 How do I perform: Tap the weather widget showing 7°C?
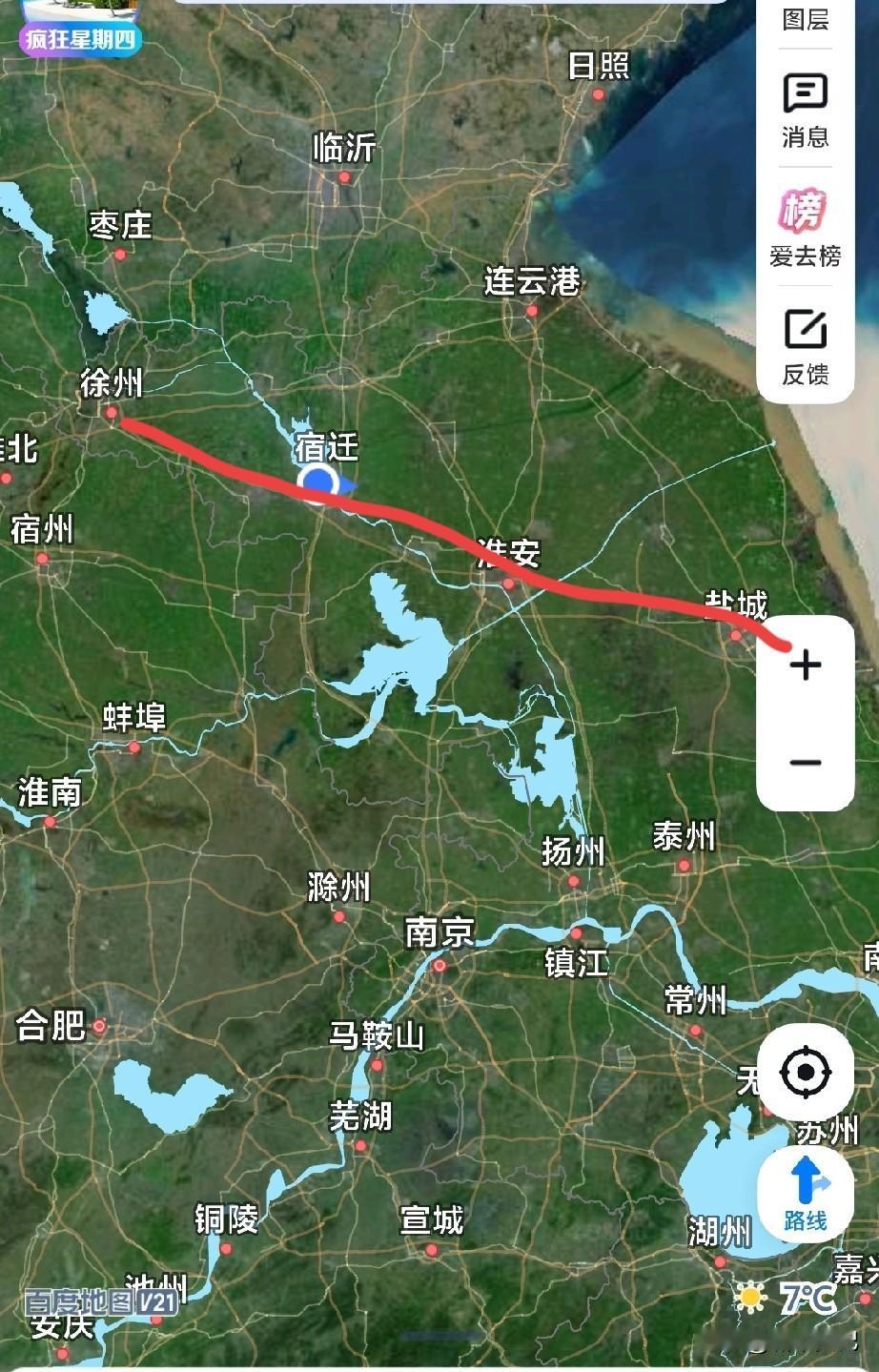click(x=786, y=1298)
